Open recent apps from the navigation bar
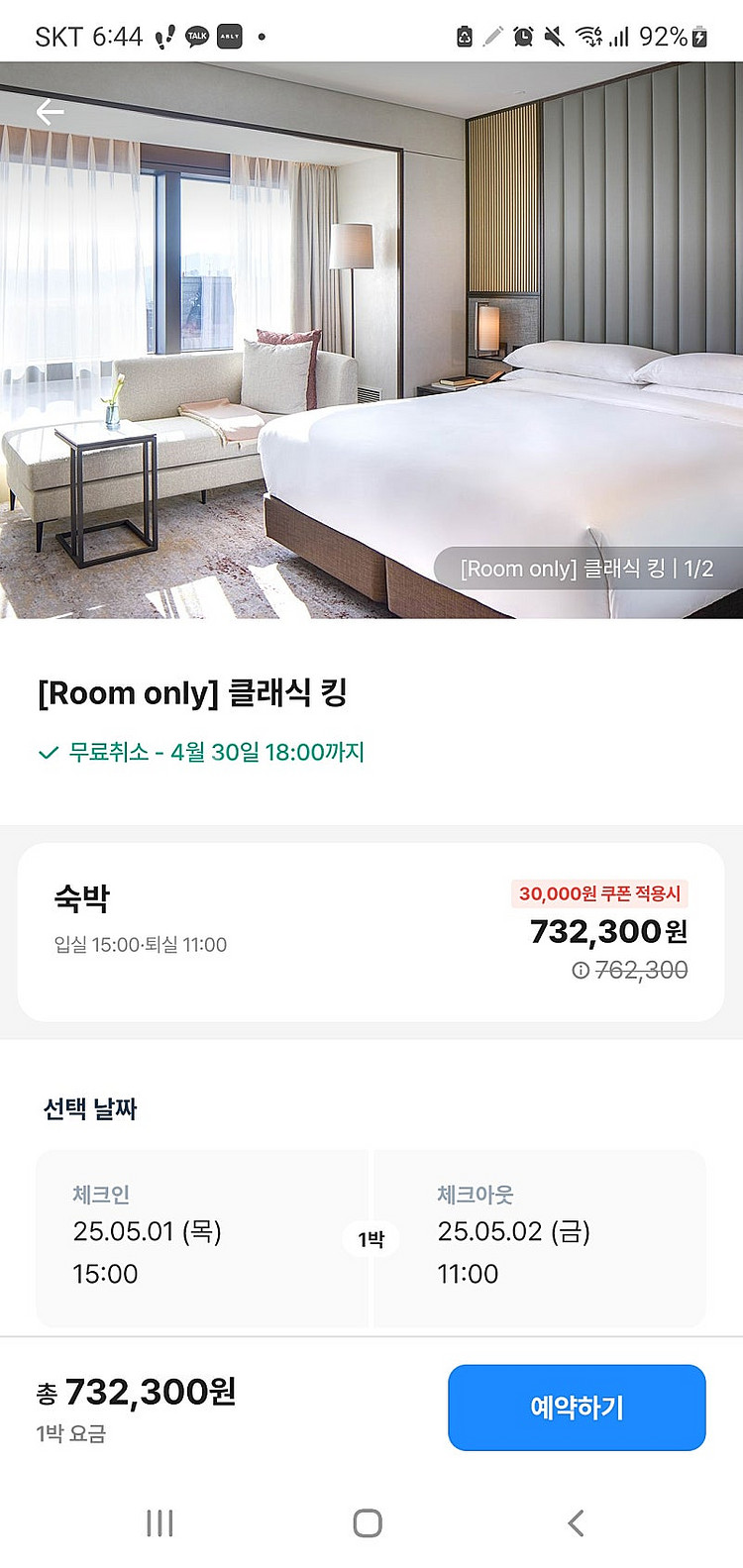 tap(159, 1522)
